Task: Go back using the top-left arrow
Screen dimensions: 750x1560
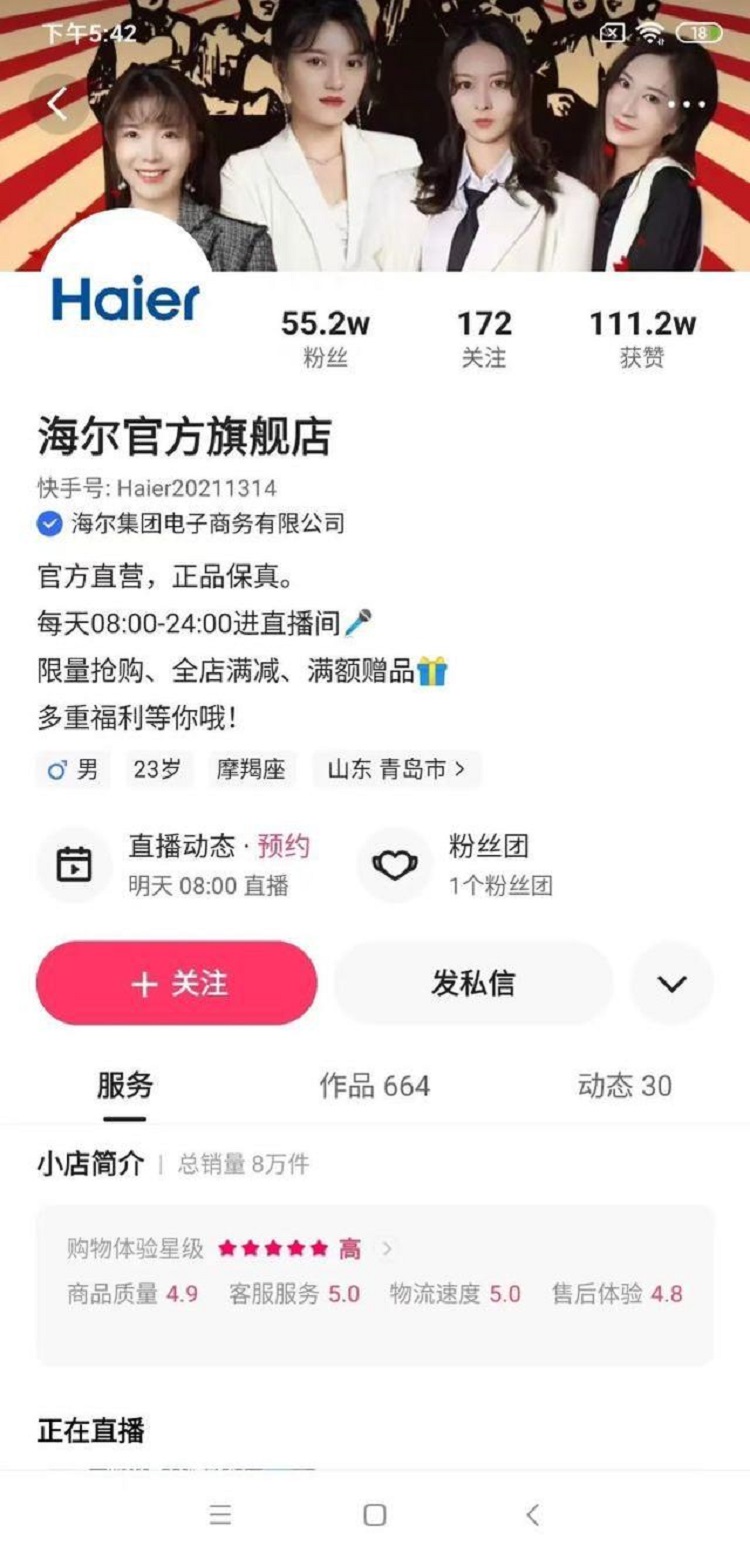Action: pos(57,104)
